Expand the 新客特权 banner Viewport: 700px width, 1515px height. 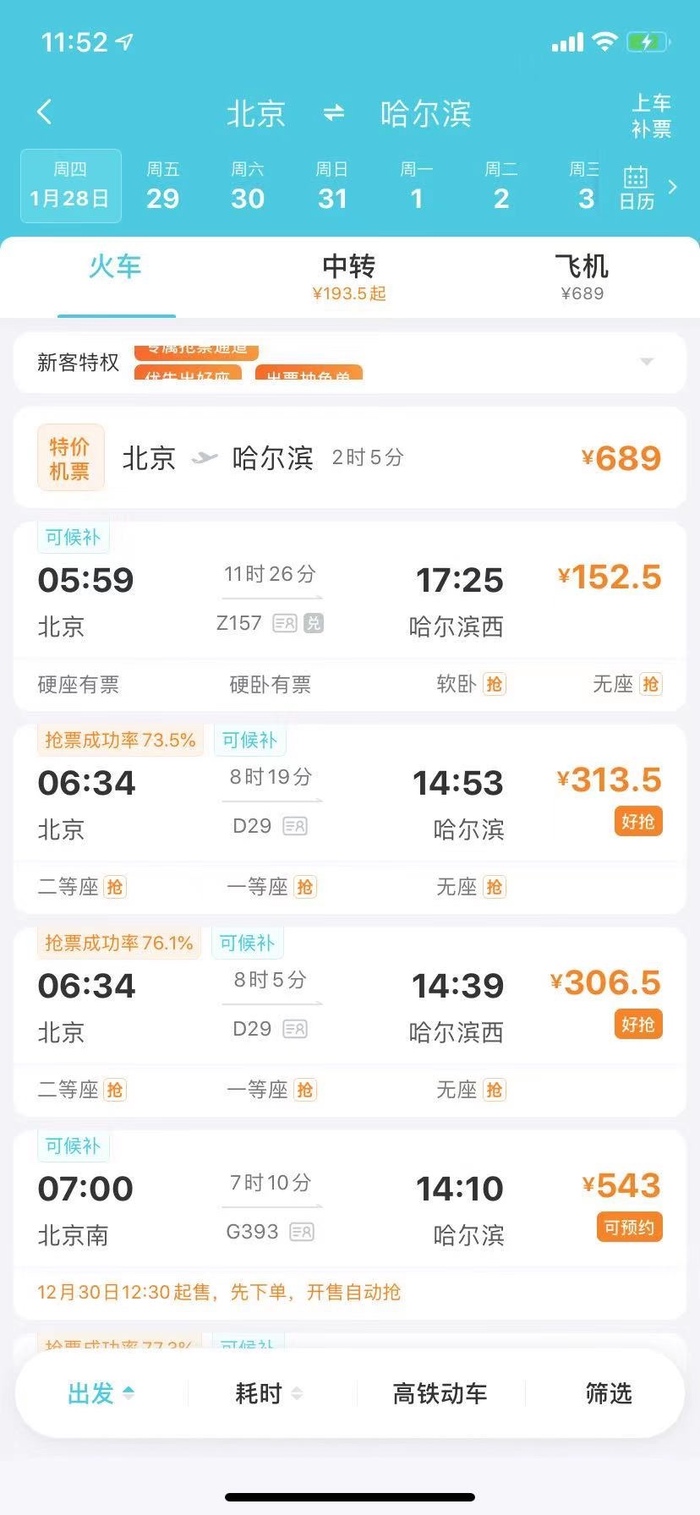click(350, 361)
